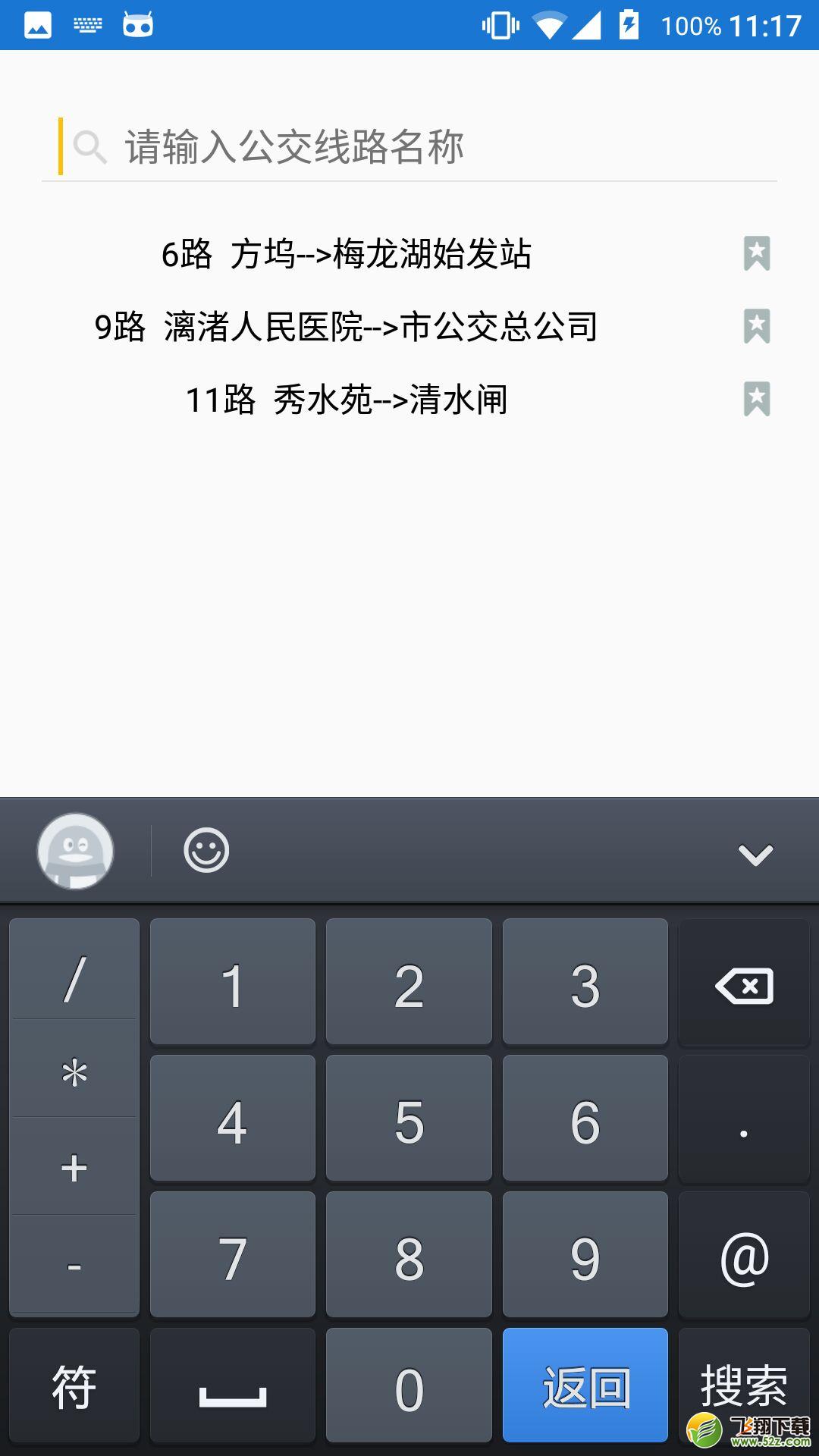Viewport: 819px width, 1456px height.
Task: Type digit 6 on the keypad
Action: pos(585,1119)
